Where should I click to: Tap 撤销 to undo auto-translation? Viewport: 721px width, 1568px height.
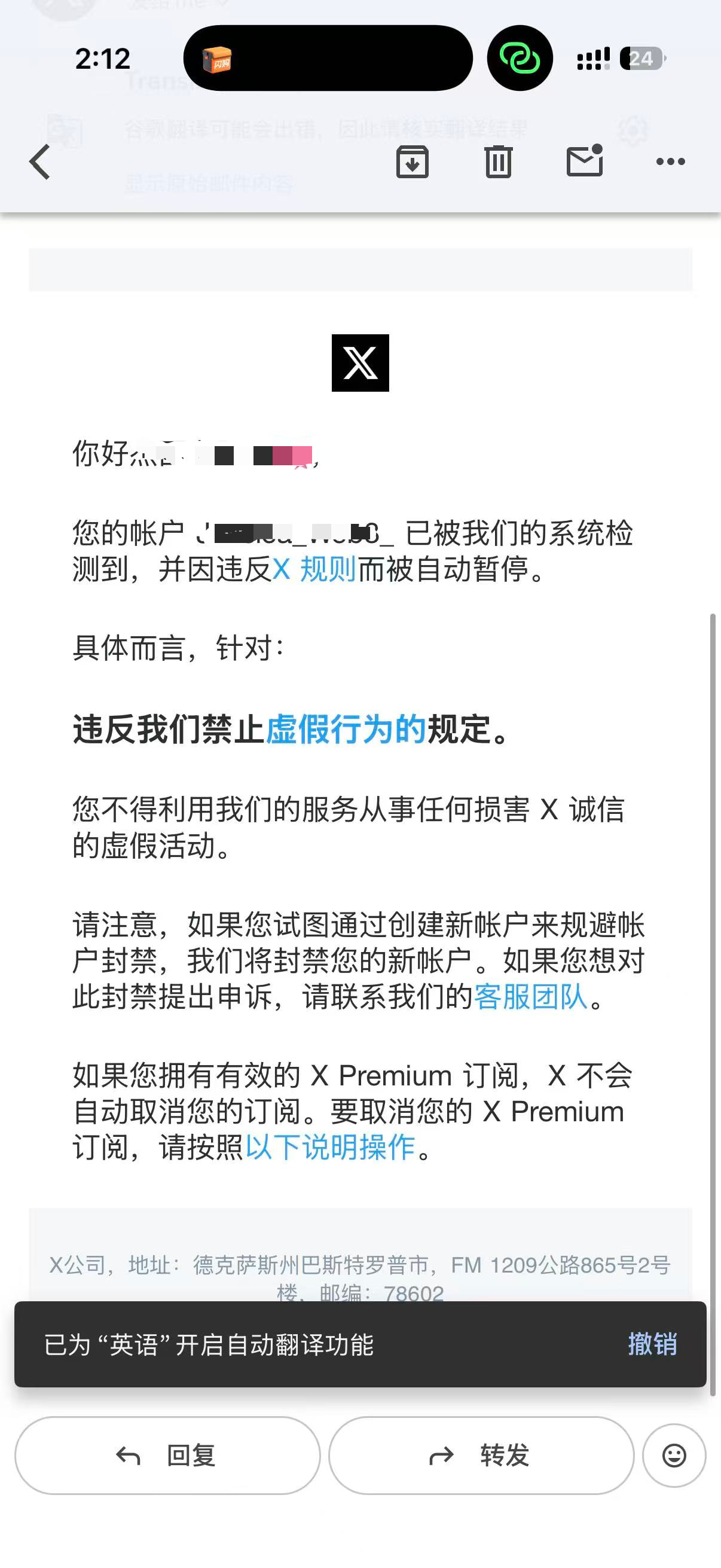tap(652, 1343)
